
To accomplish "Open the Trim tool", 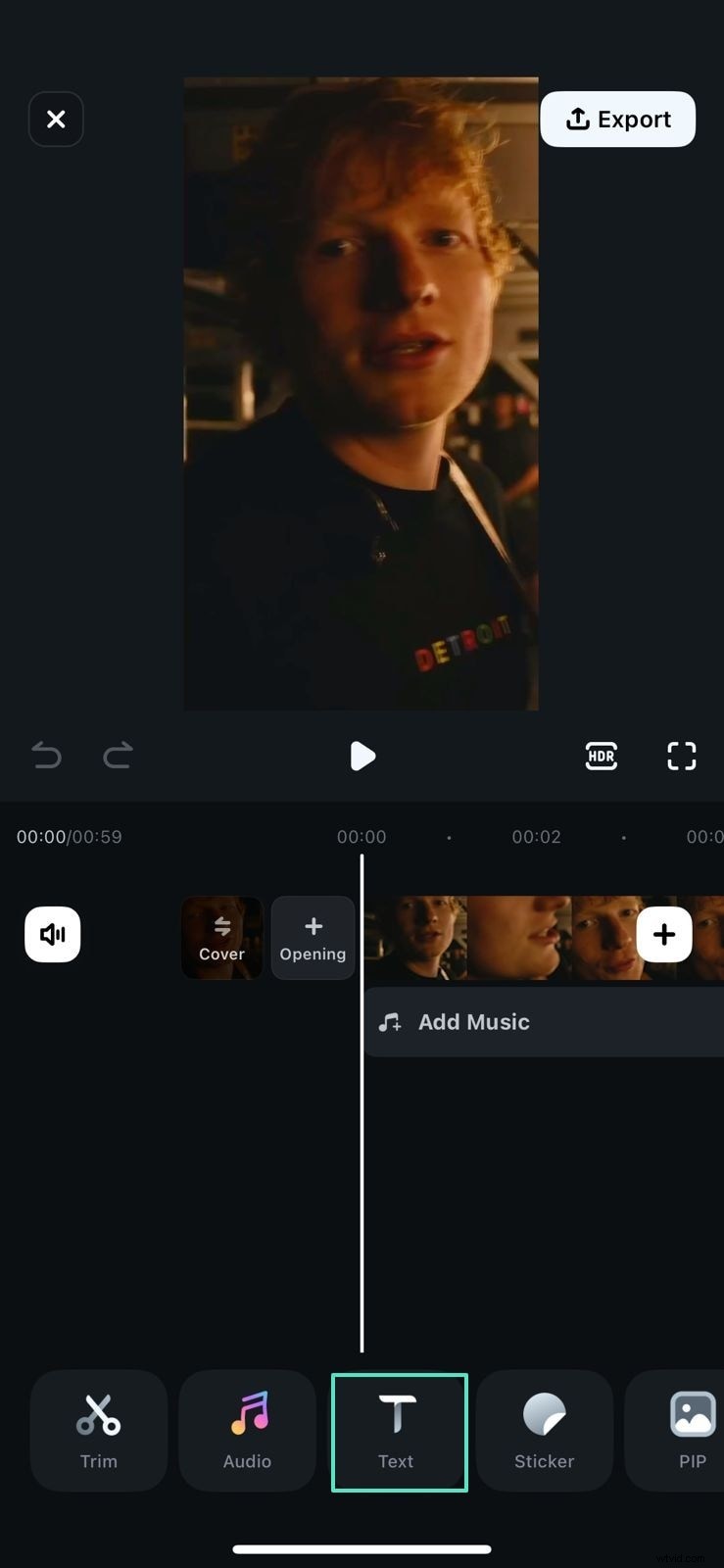I will click(x=99, y=1431).
